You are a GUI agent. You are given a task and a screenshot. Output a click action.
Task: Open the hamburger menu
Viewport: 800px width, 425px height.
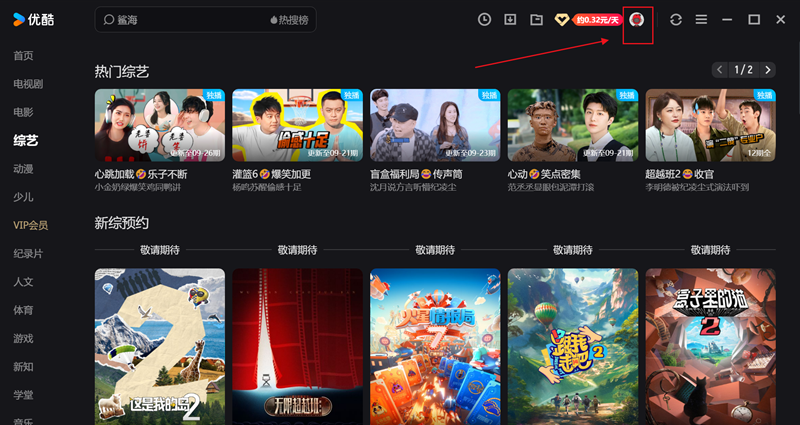(702, 20)
